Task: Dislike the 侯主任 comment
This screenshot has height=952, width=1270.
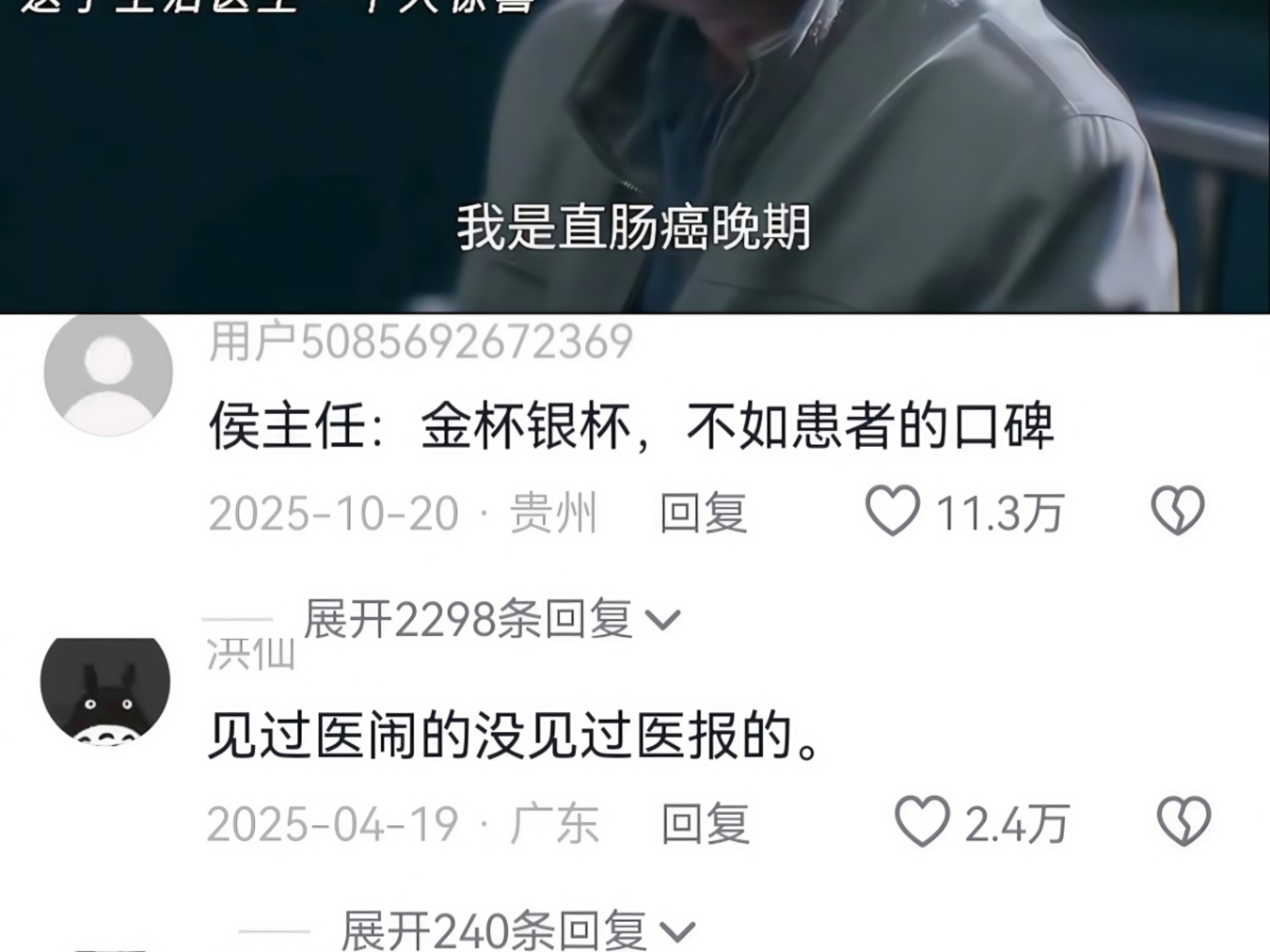Action: (1177, 511)
